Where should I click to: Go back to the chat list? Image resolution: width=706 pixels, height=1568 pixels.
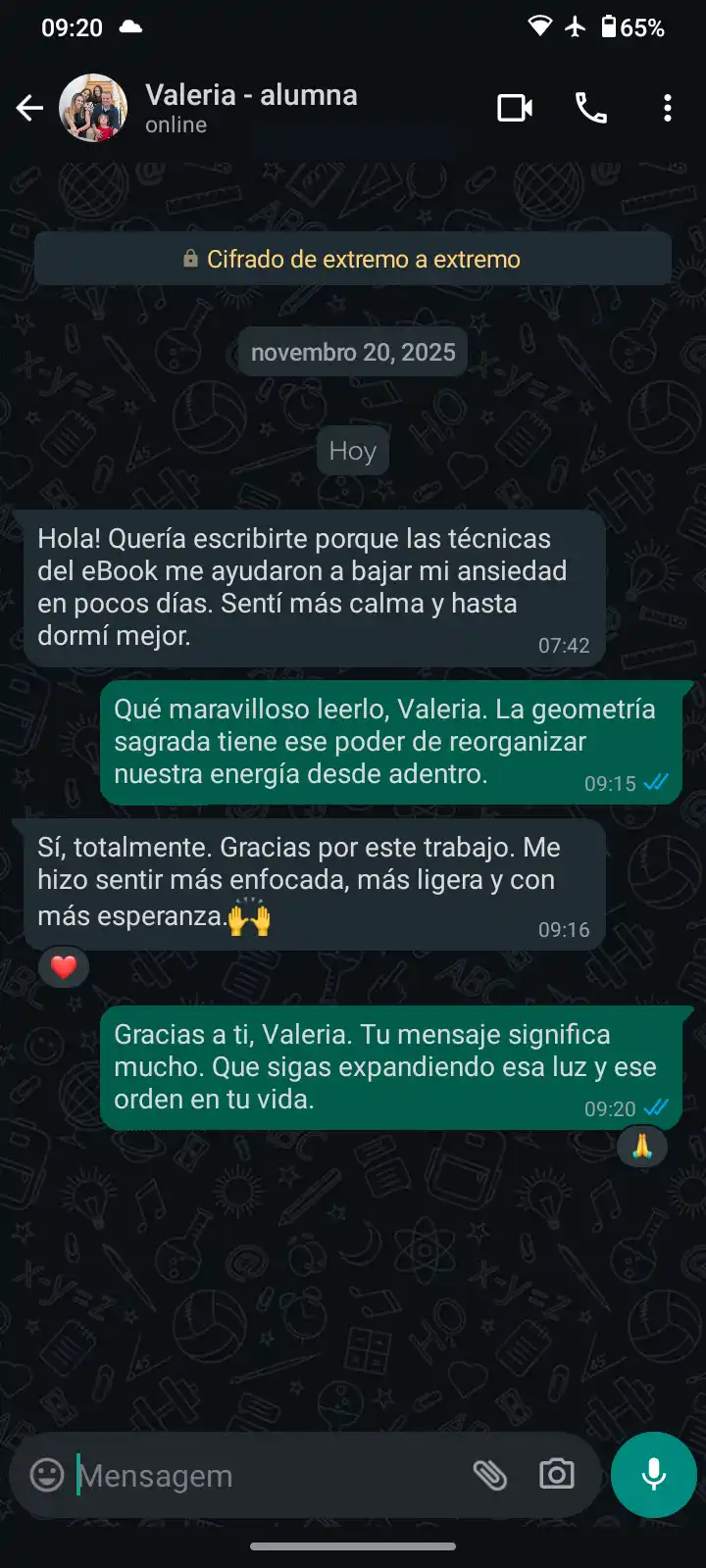tap(30, 108)
